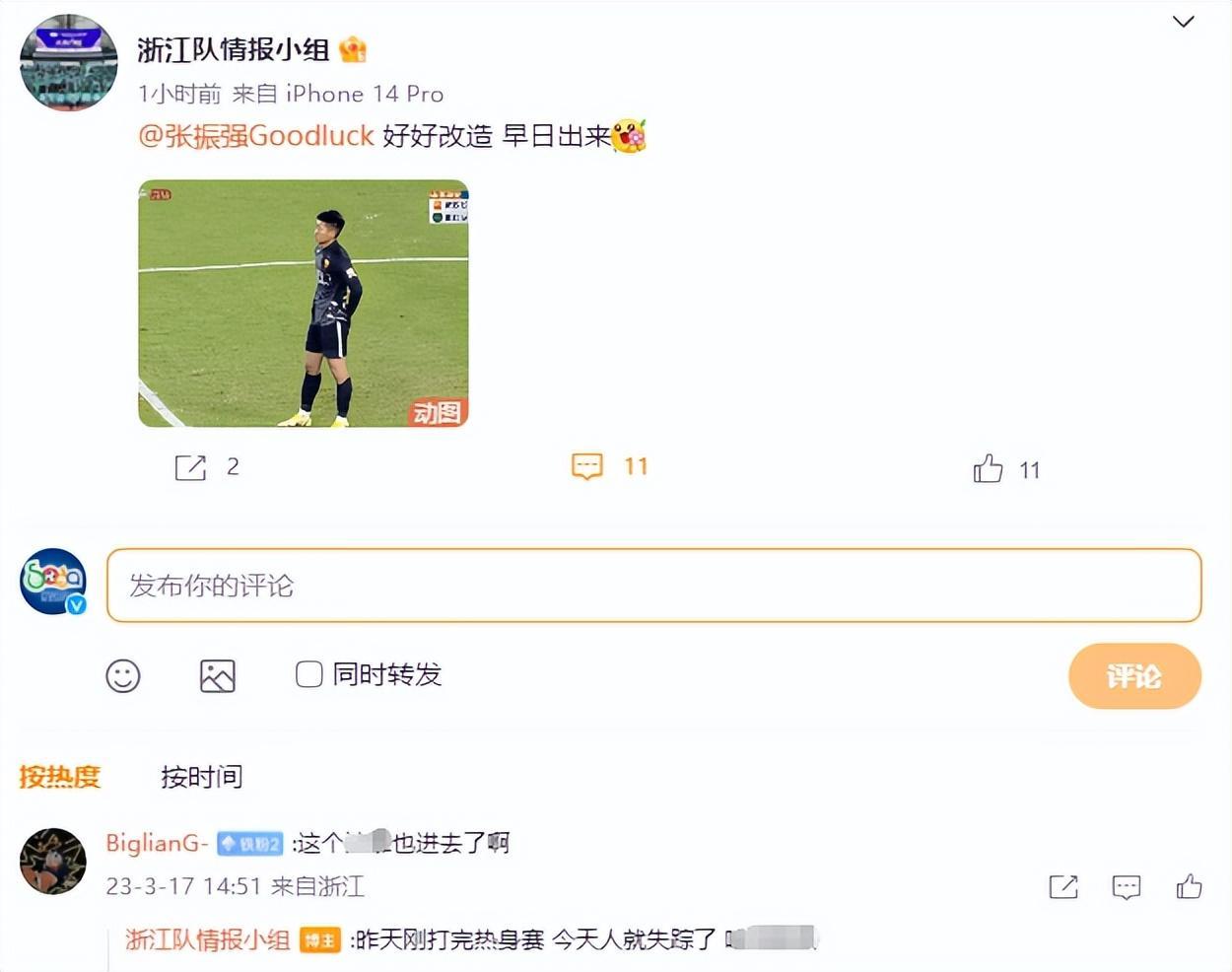This screenshot has height=972, width=1232.
Task: Submit with the 评论 button
Action: coord(1134,676)
